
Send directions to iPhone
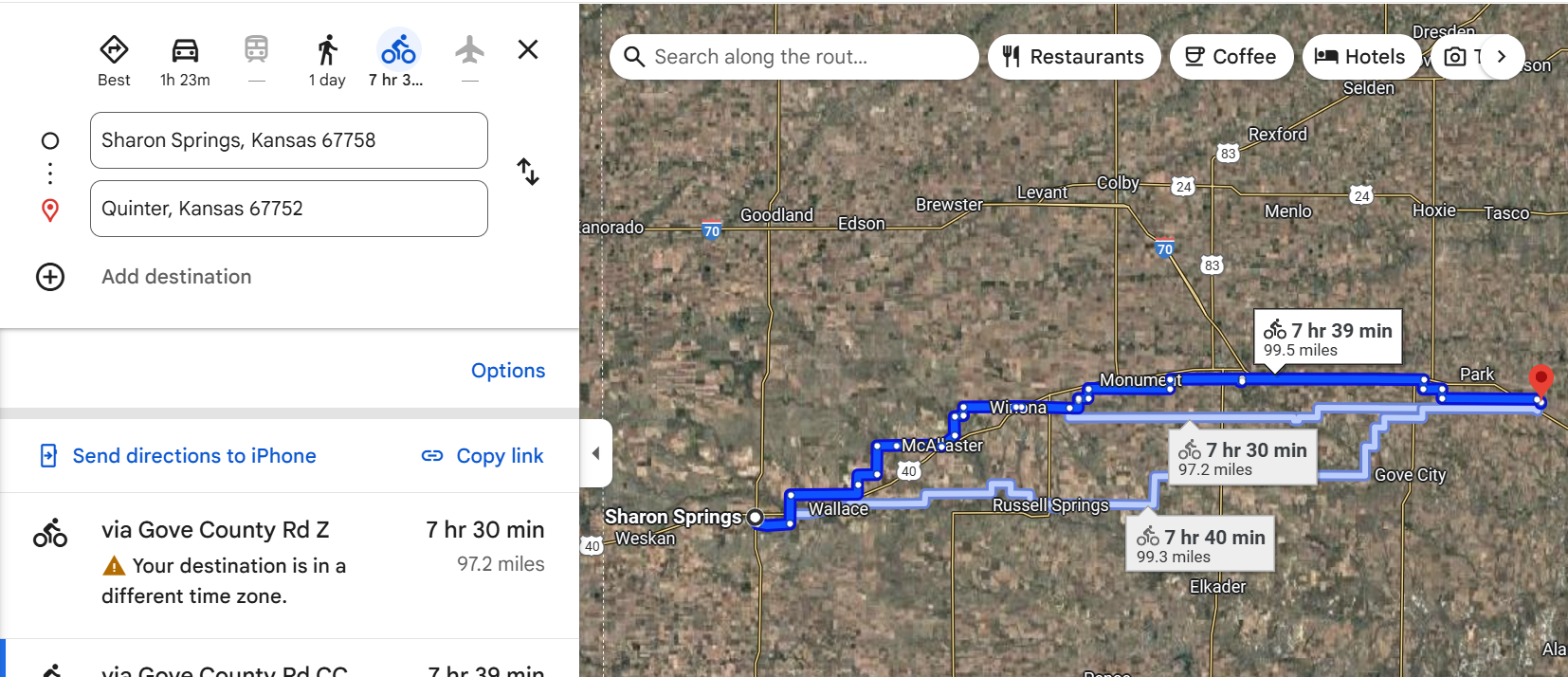pyautogui.click(x=193, y=456)
